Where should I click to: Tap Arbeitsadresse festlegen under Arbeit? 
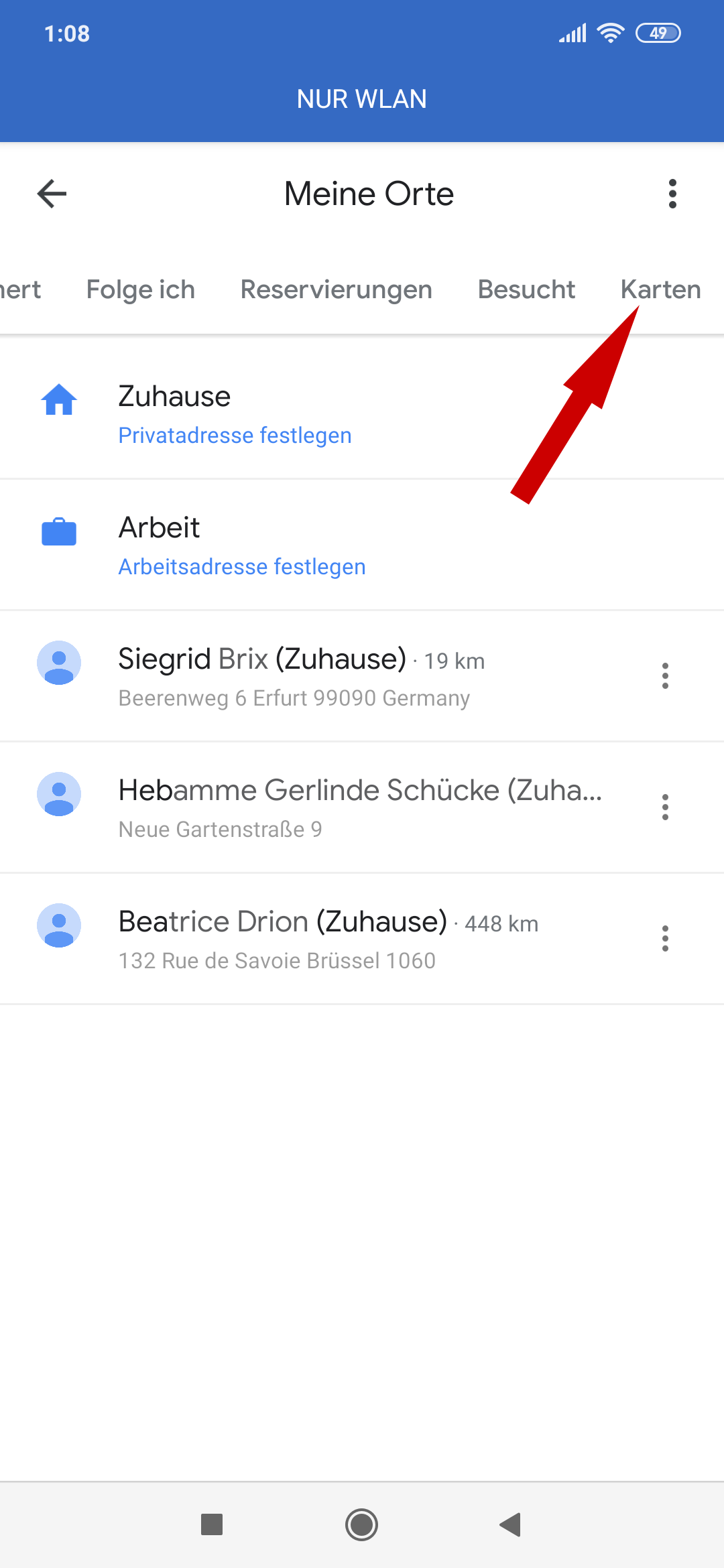coord(242,567)
